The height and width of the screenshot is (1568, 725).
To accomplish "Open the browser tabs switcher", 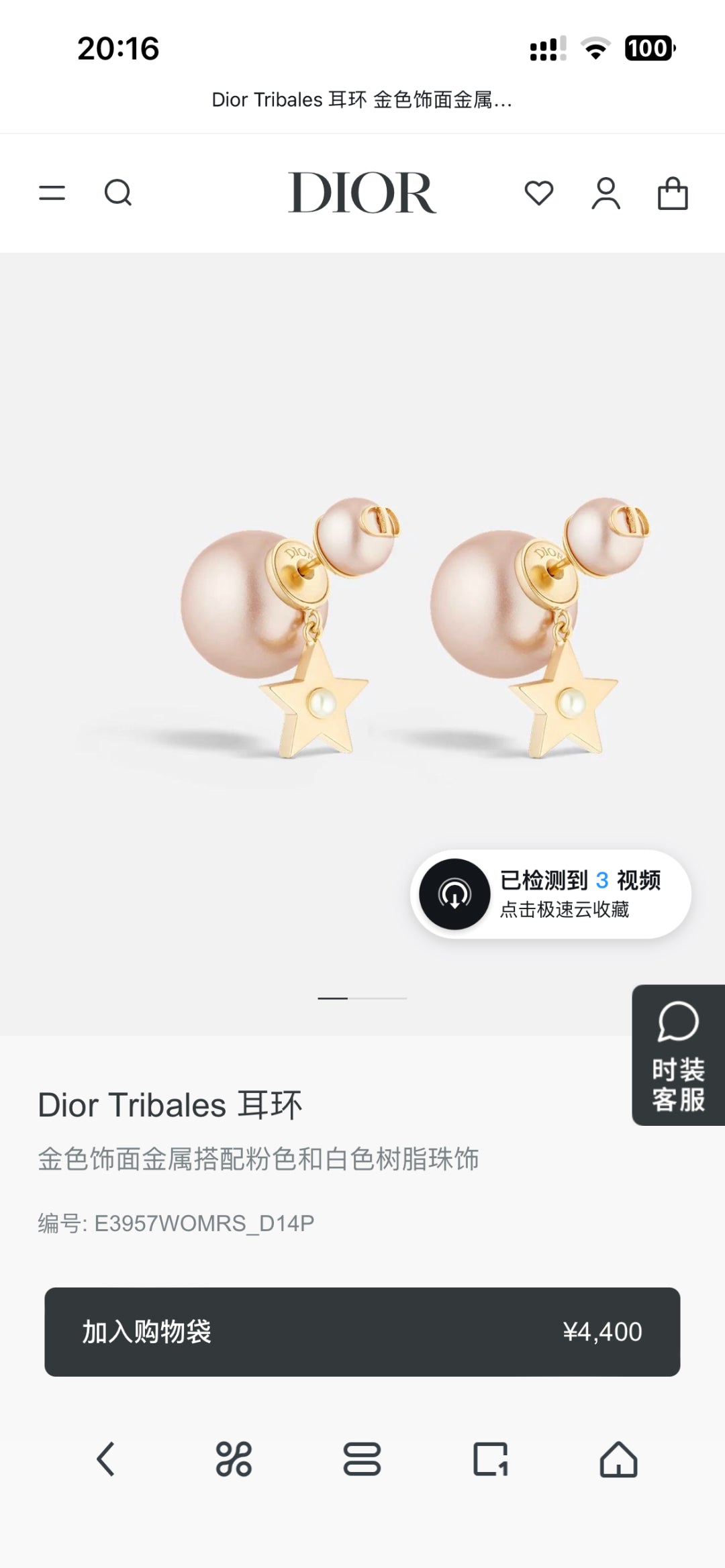I will pos(490,1459).
